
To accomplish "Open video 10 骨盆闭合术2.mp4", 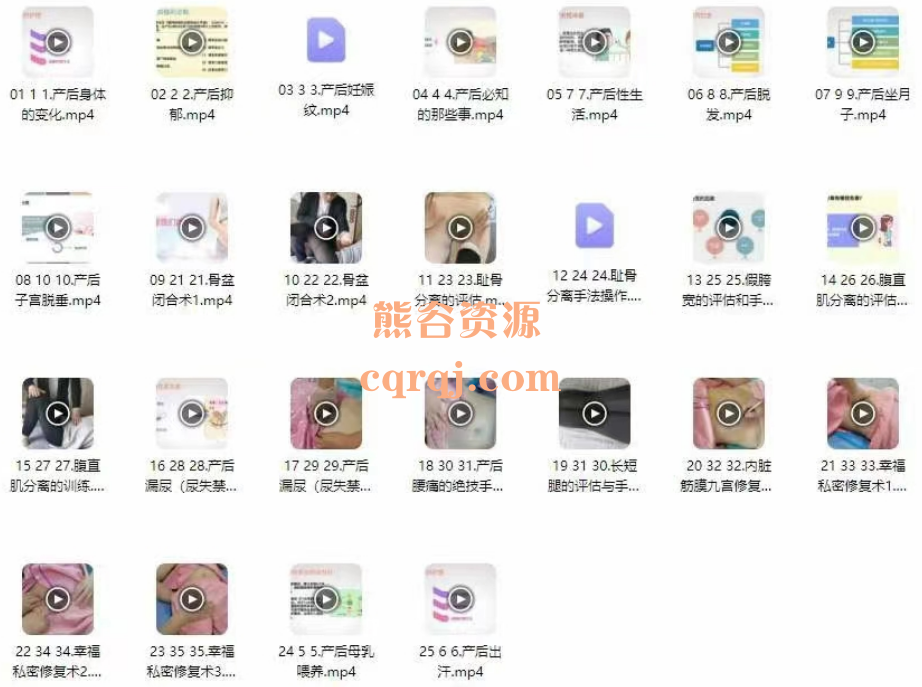I will coord(326,228).
